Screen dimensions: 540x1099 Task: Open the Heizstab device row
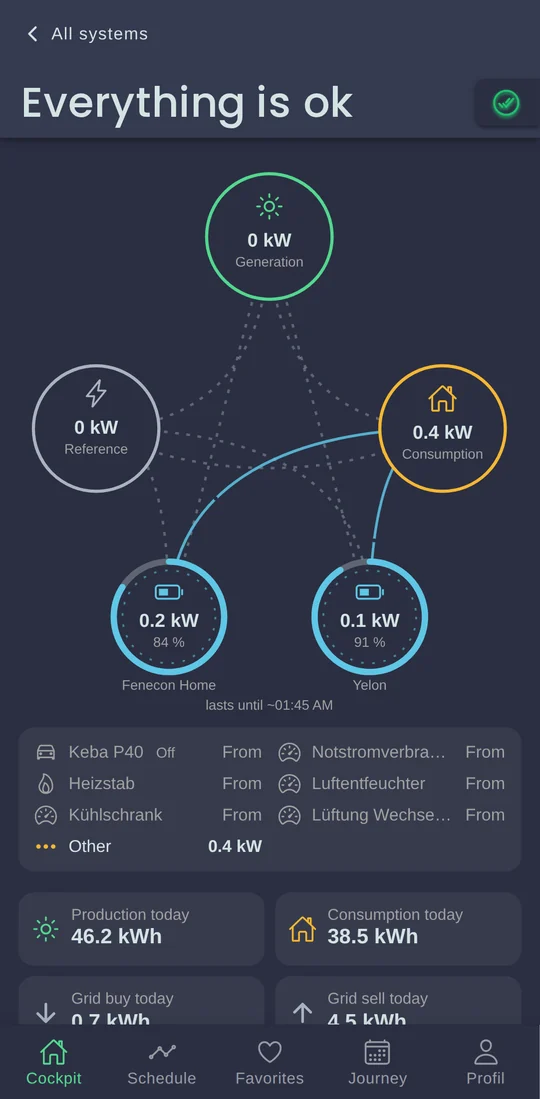pyautogui.click(x=149, y=784)
